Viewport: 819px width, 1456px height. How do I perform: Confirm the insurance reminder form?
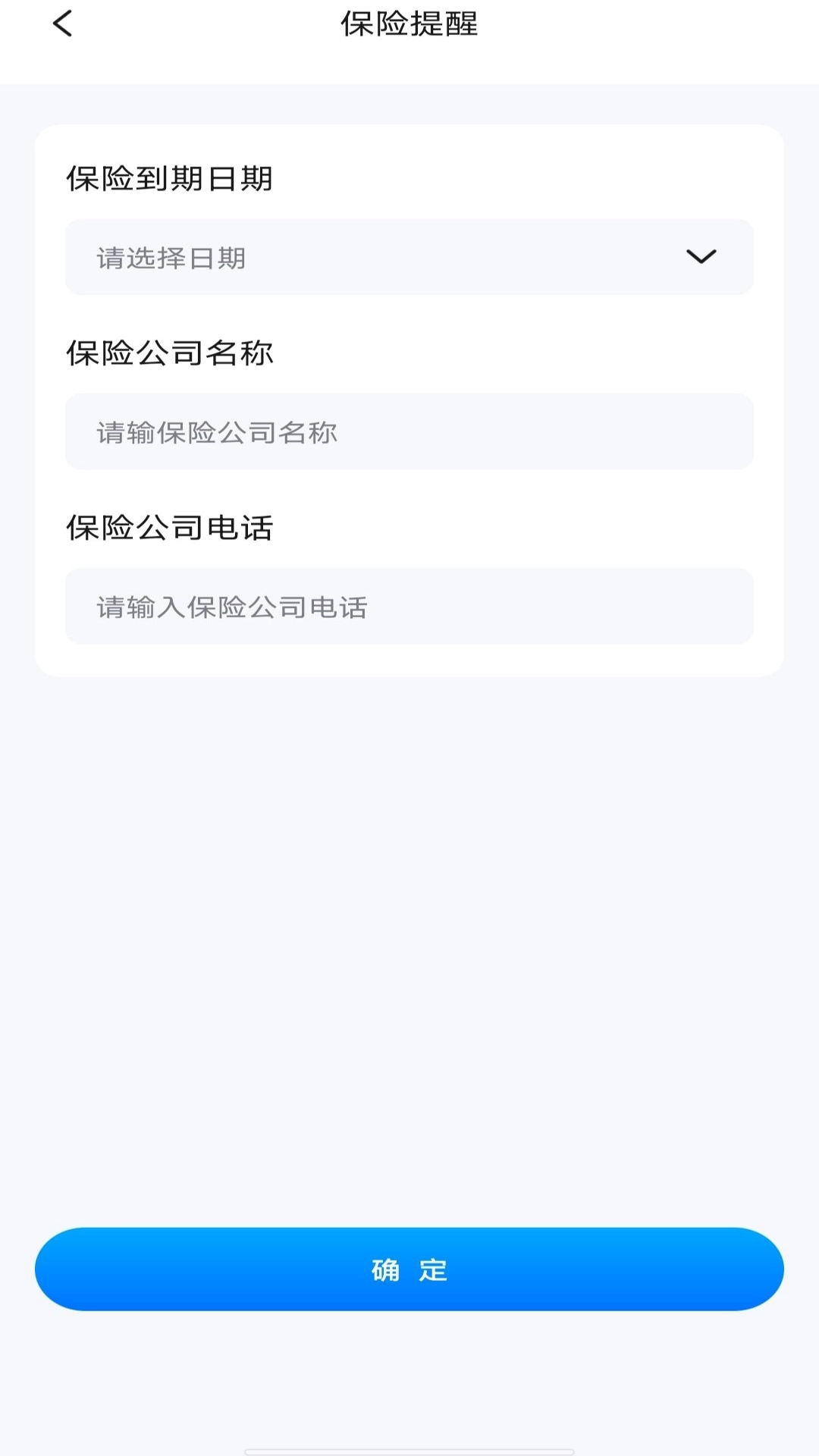(409, 1269)
